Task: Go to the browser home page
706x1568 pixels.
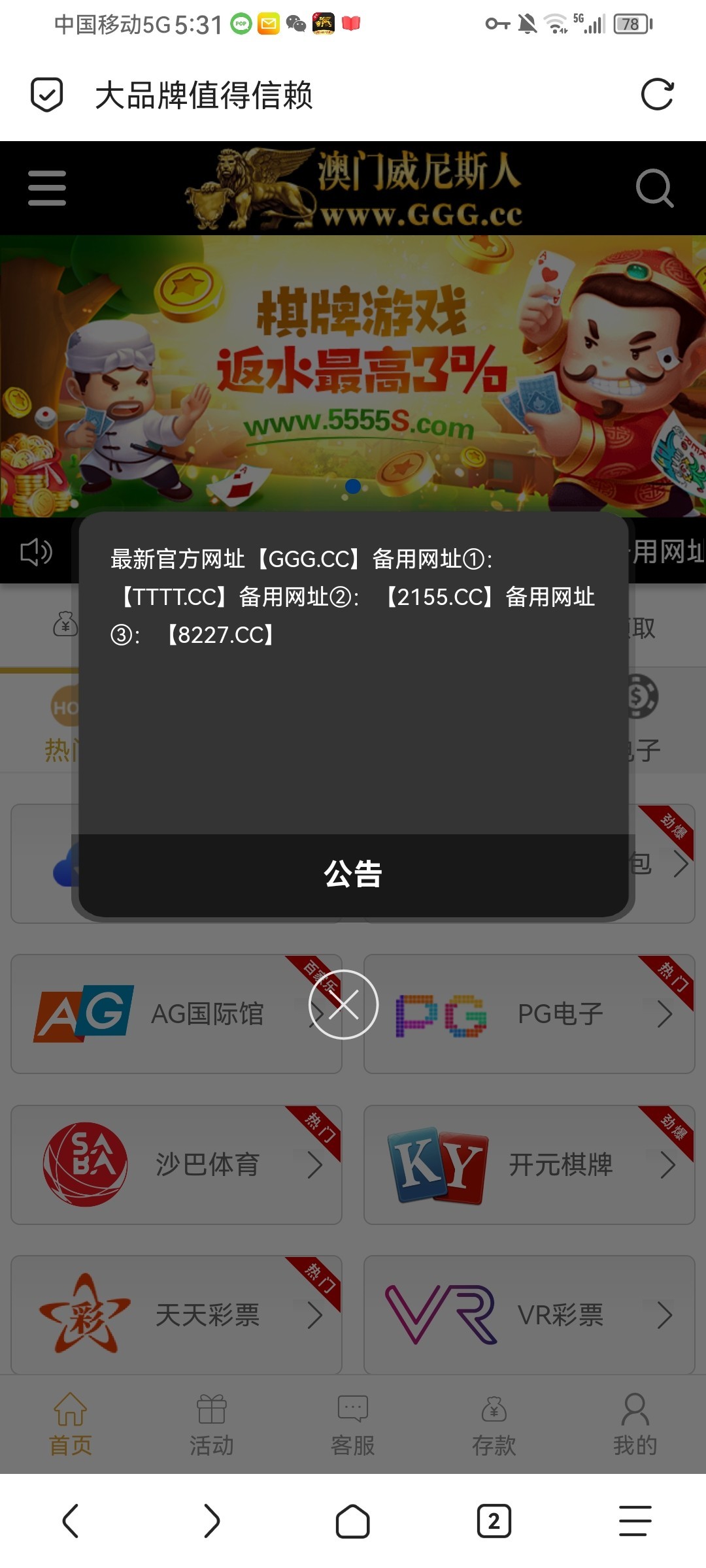Action: (353, 1521)
